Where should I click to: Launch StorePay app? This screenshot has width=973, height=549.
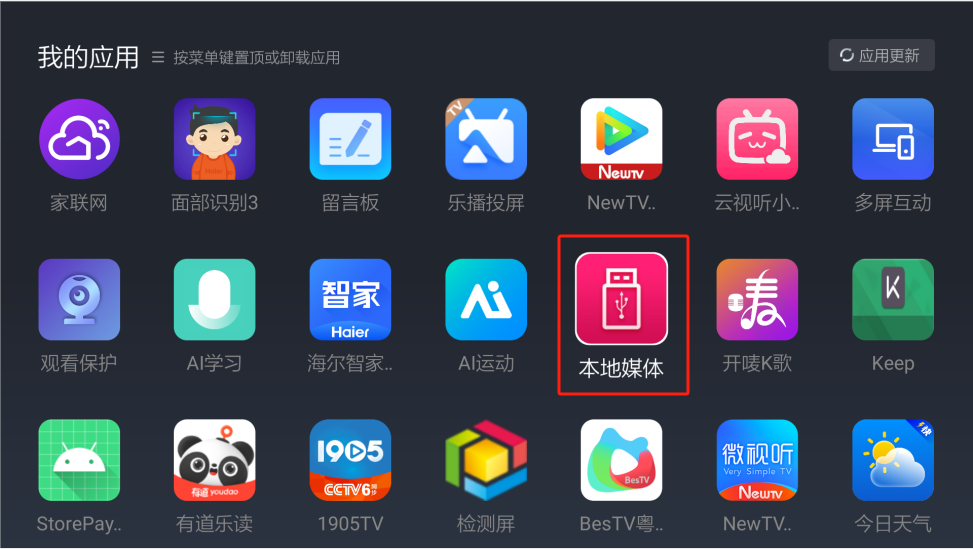tap(79, 460)
